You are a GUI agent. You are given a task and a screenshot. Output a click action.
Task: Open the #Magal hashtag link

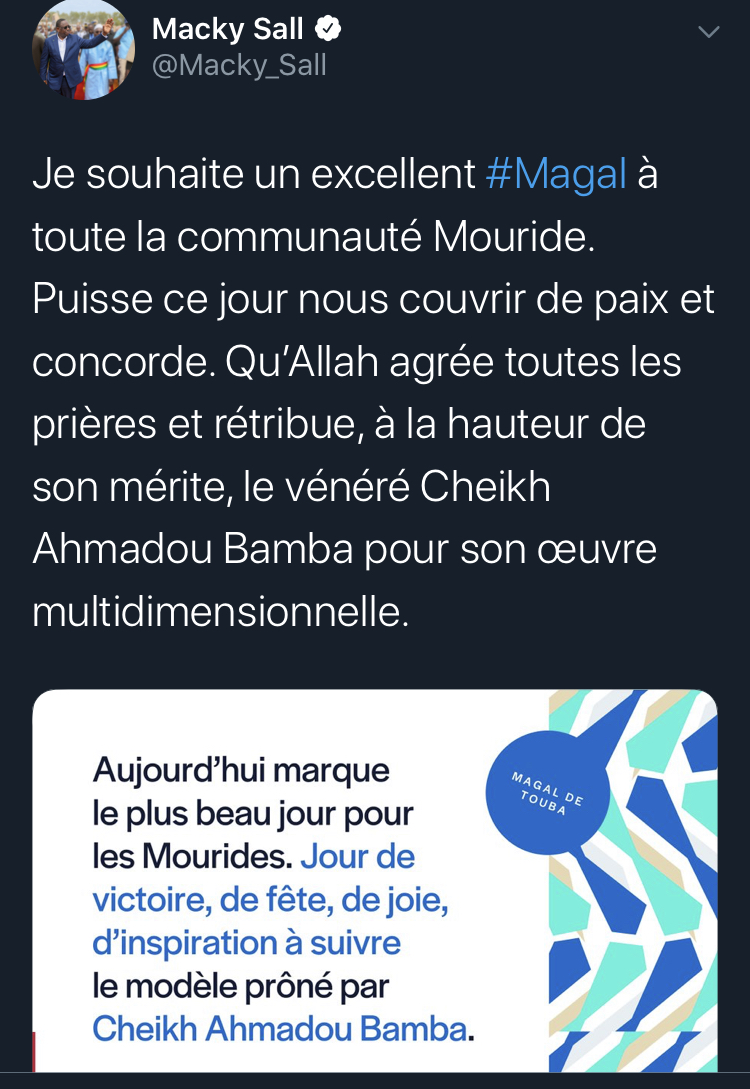click(556, 174)
